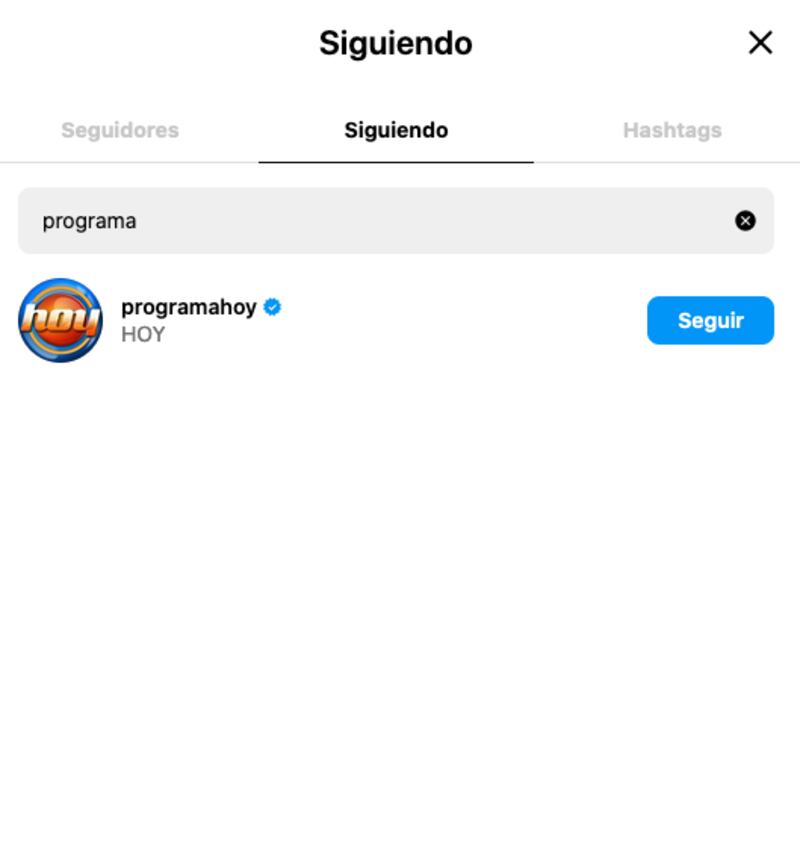Switch to the Seguidores tab

120,130
